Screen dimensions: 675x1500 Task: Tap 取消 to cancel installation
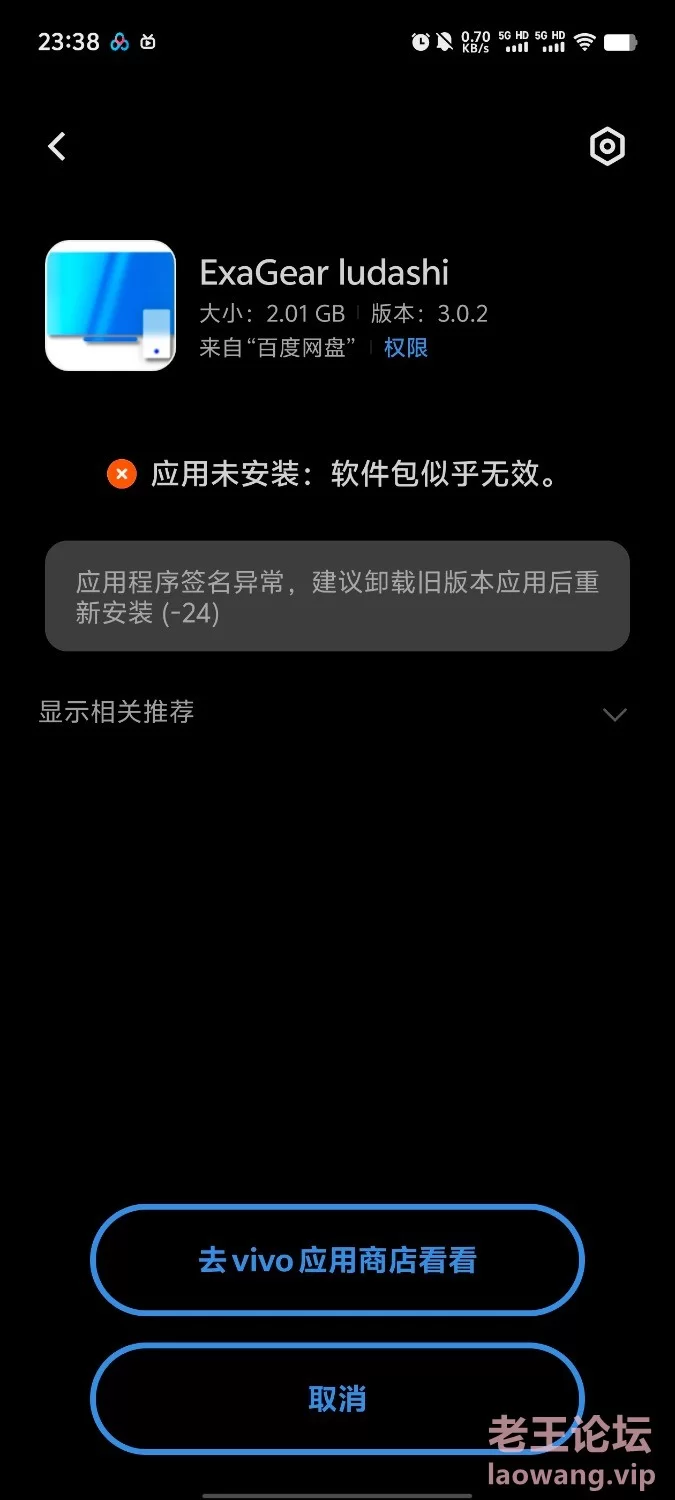tap(337, 1398)
